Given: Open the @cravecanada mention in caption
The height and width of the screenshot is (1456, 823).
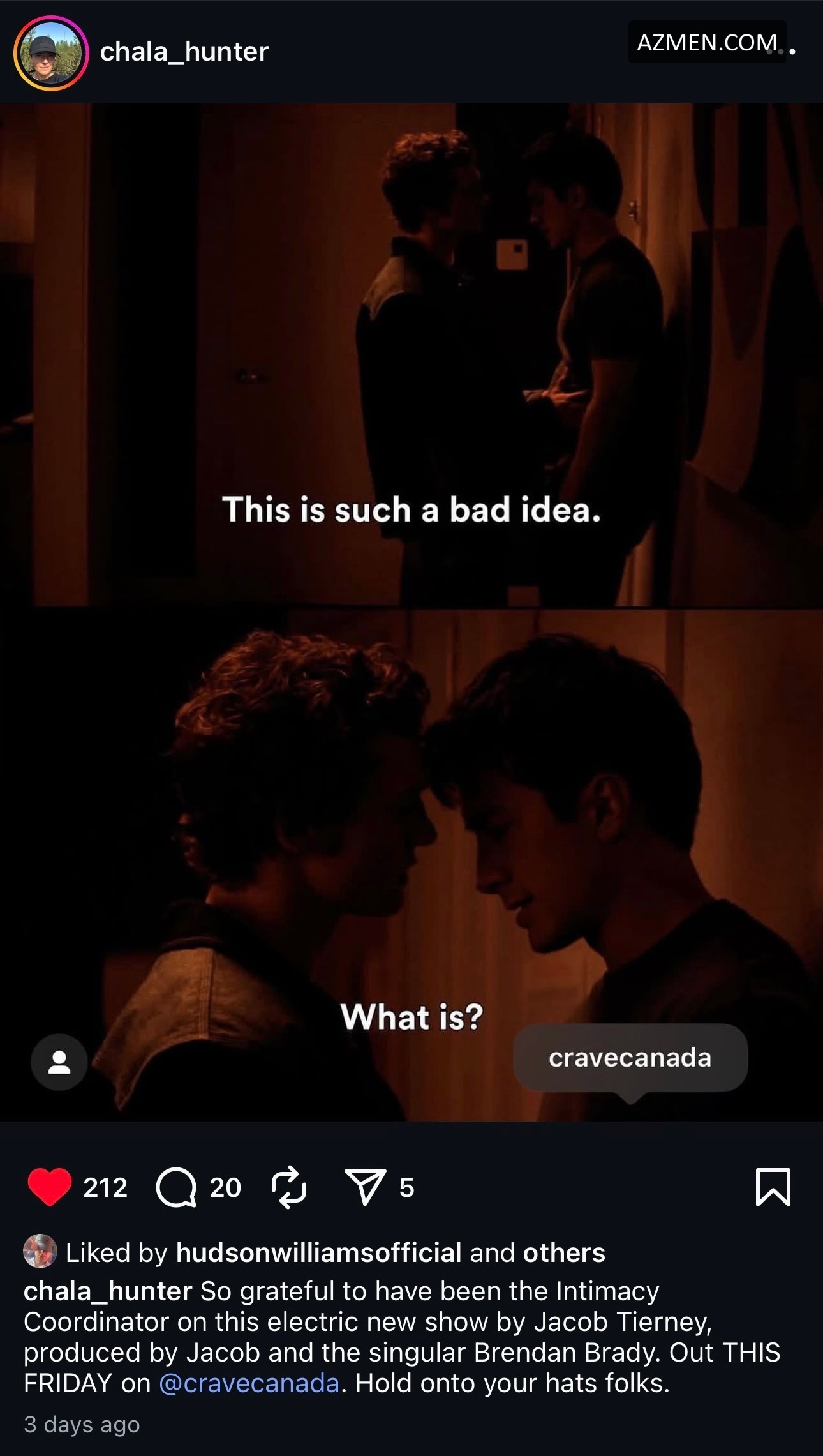Looking at the screenshot, I should click(249, 1383).
